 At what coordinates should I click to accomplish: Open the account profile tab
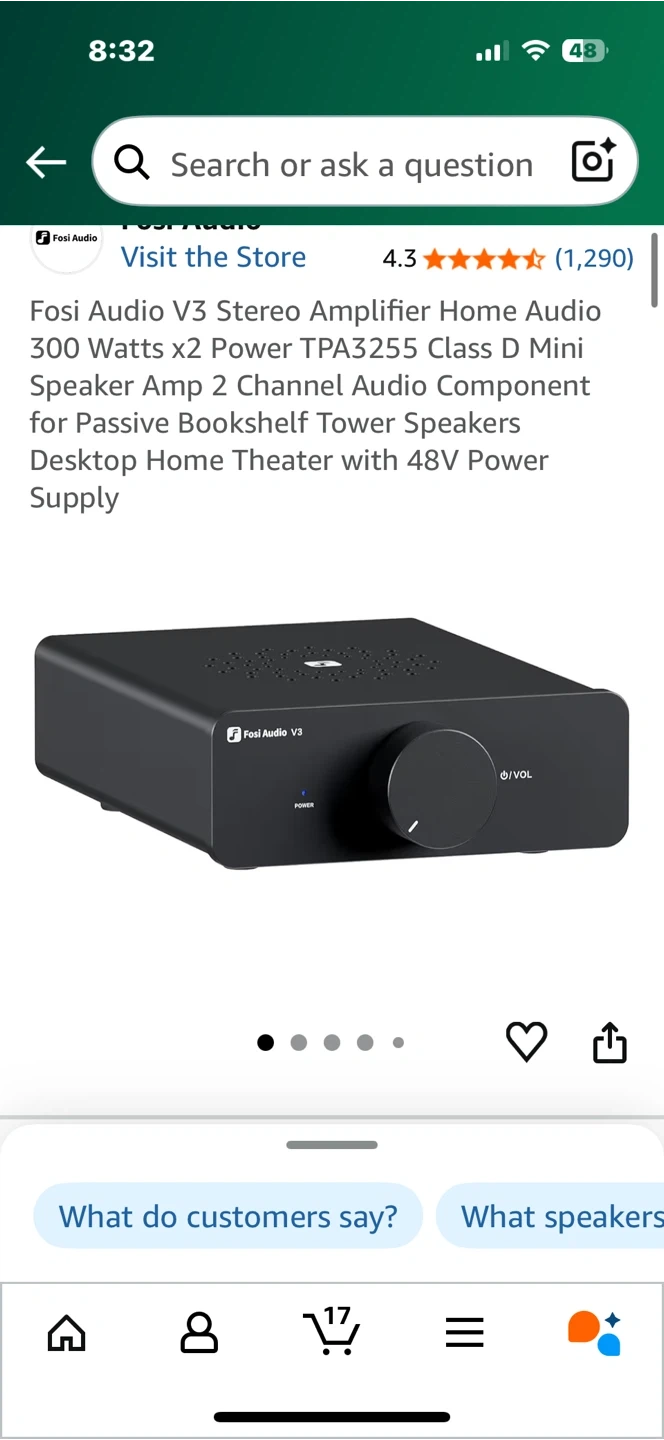[x=199, y=1332]
